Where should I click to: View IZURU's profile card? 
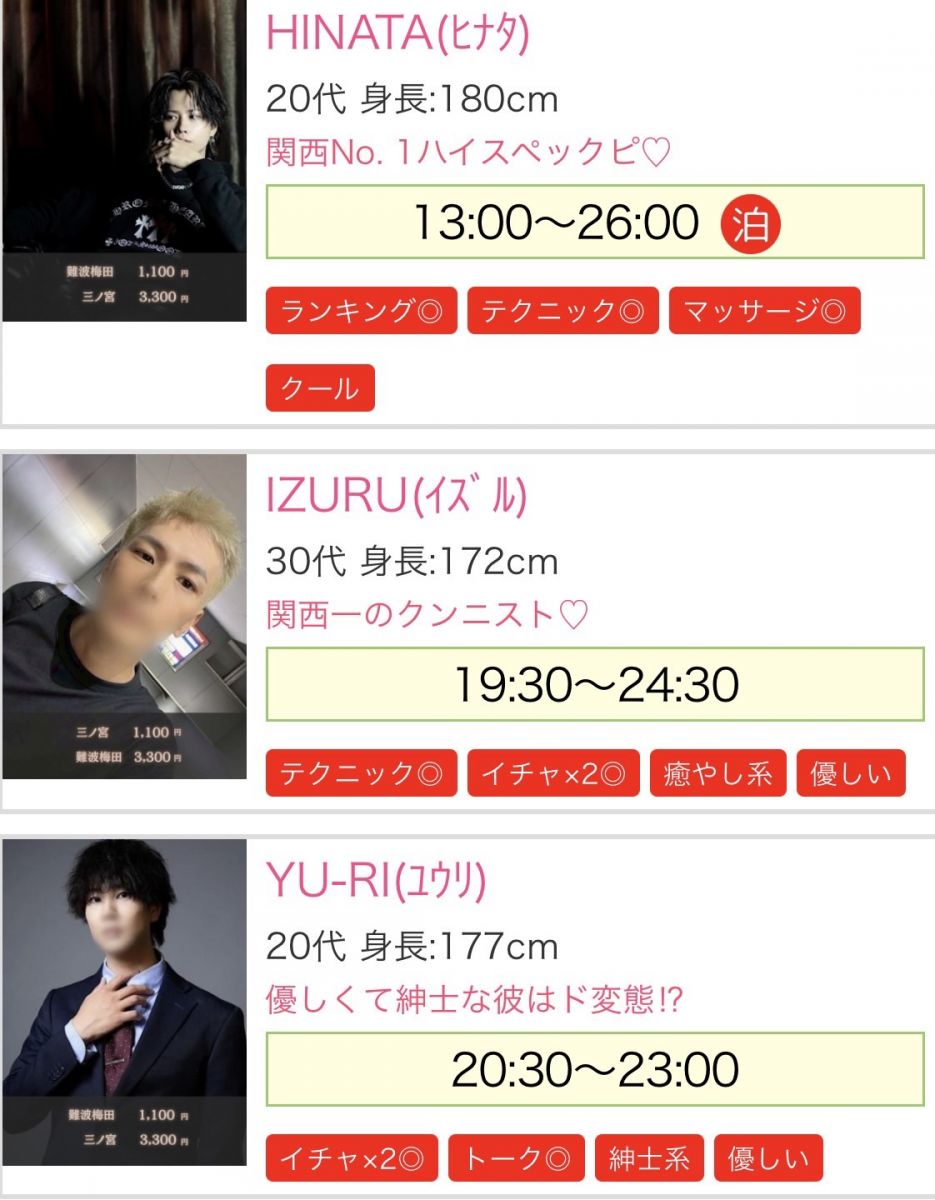point(395,497)
